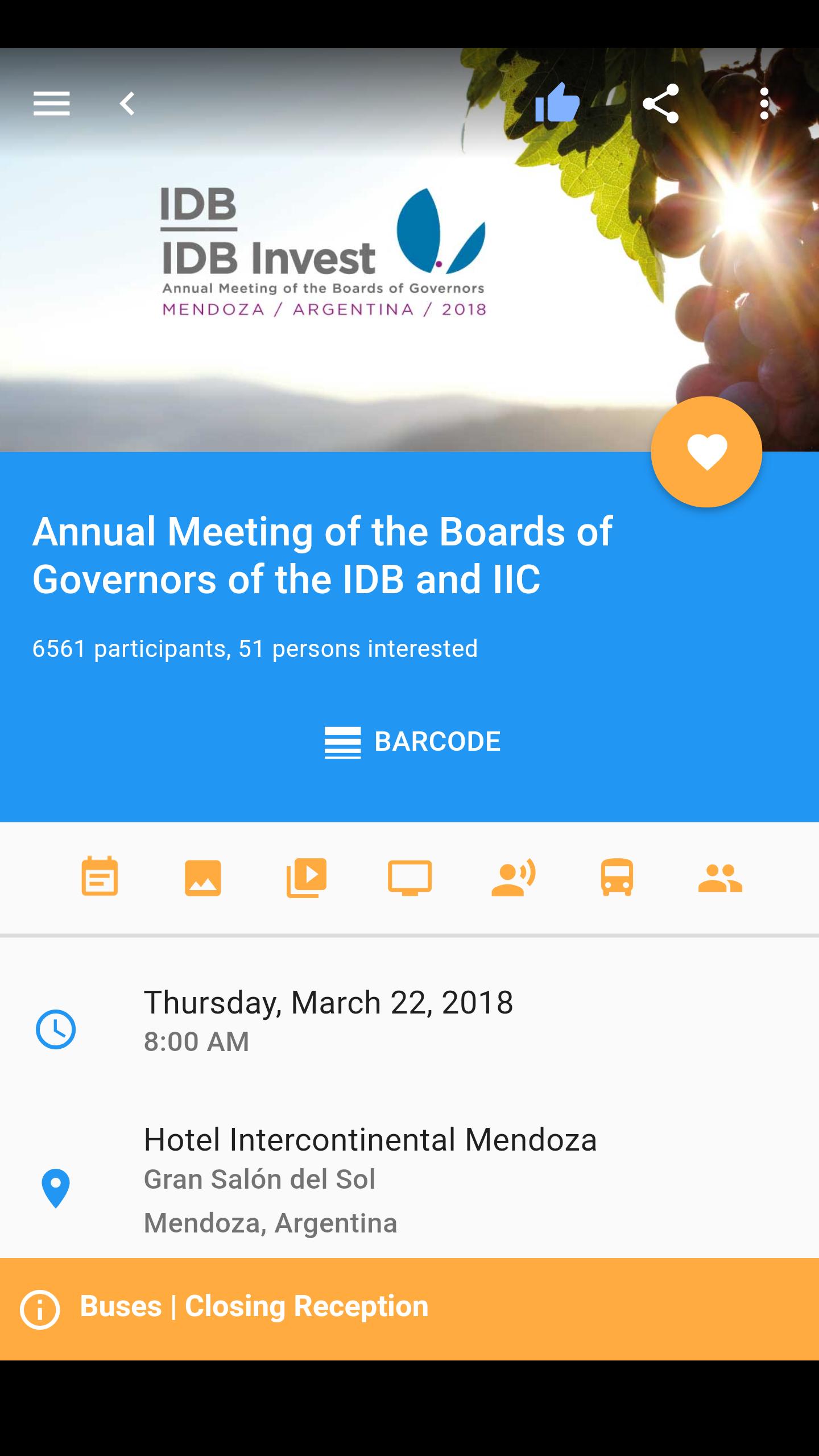The image size is (819, 1456).
Task: Tap the location pin icon
Action: point(56,1189)
